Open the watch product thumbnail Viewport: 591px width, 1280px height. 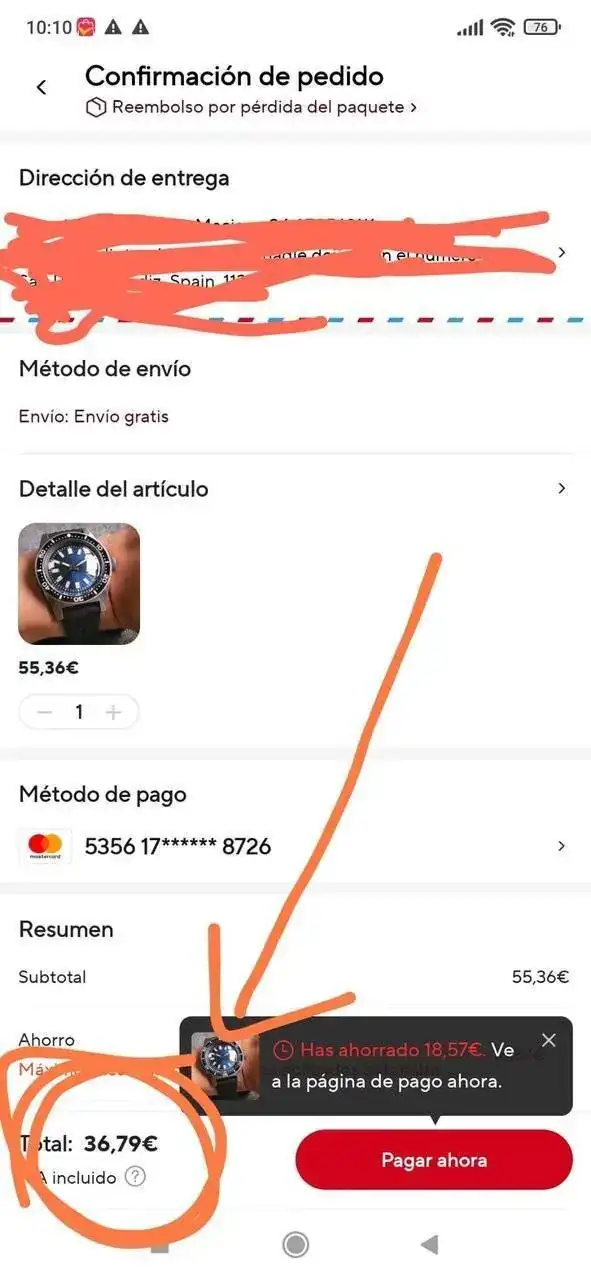pos(79,584)
